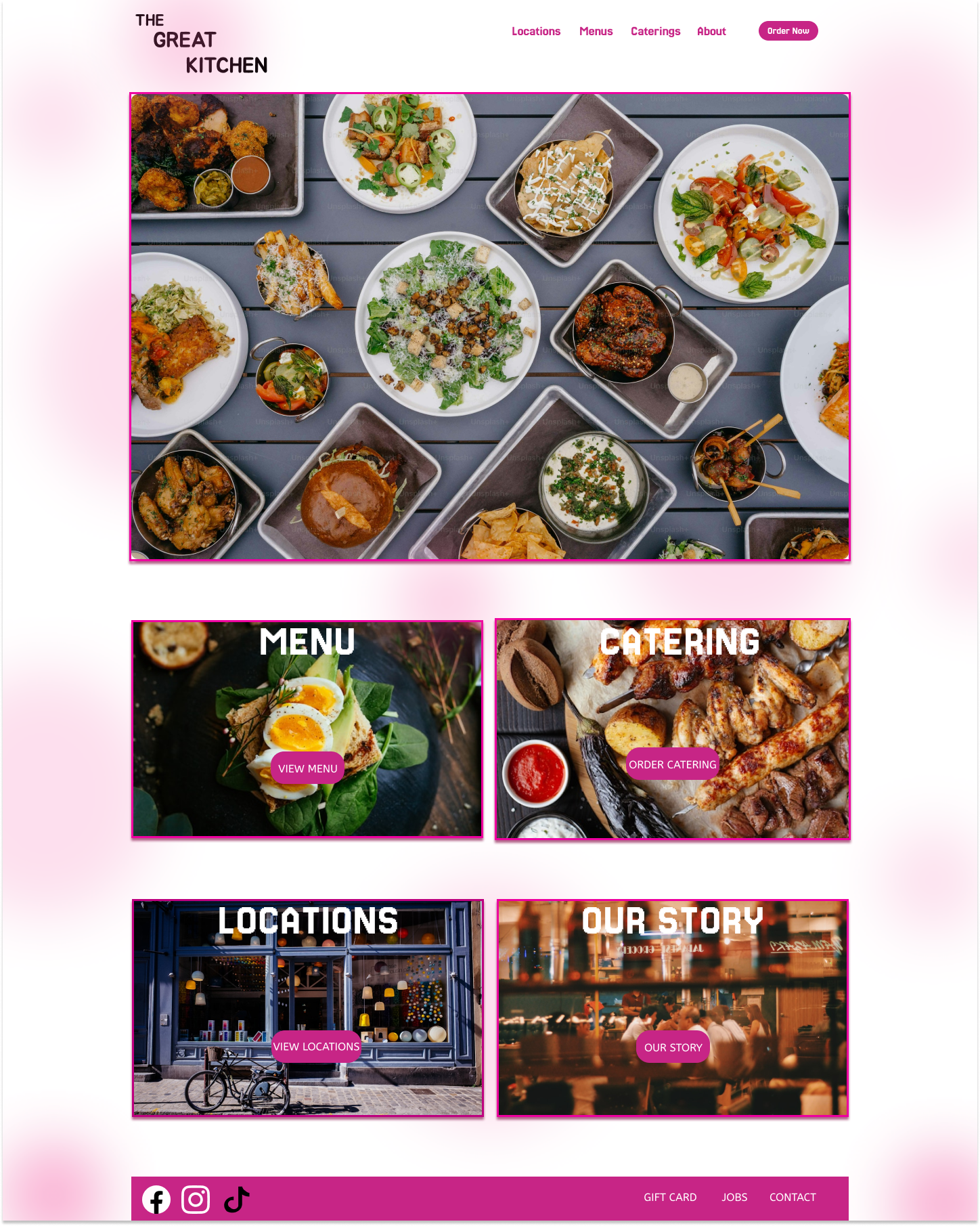Go to the Menus page
Viewport: 980px width, 1226px height.
(596, 31)
